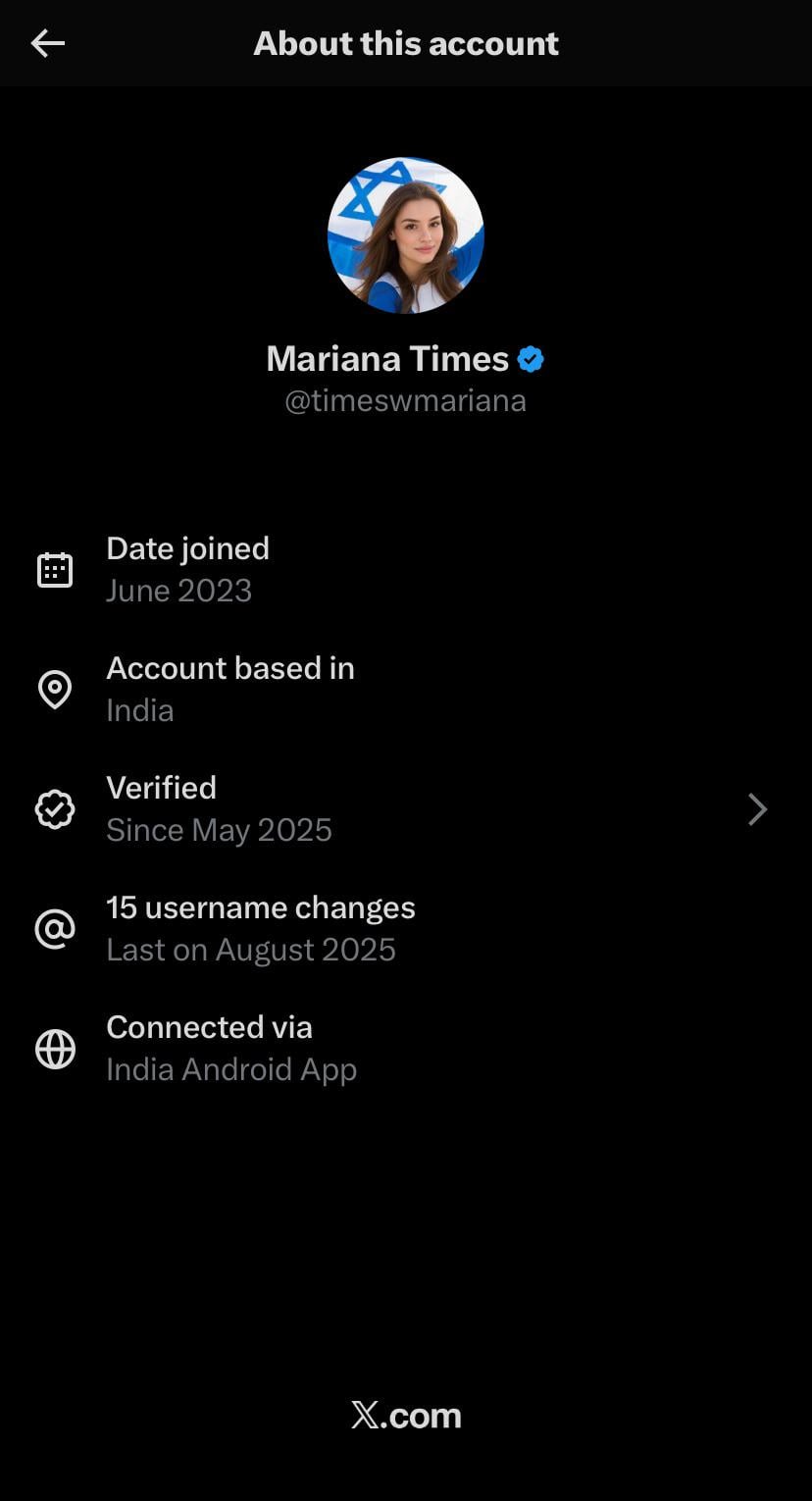The image size is (812, 1501).
Task: Open Mariana Times profile picture
Action: tap(405, 235)
